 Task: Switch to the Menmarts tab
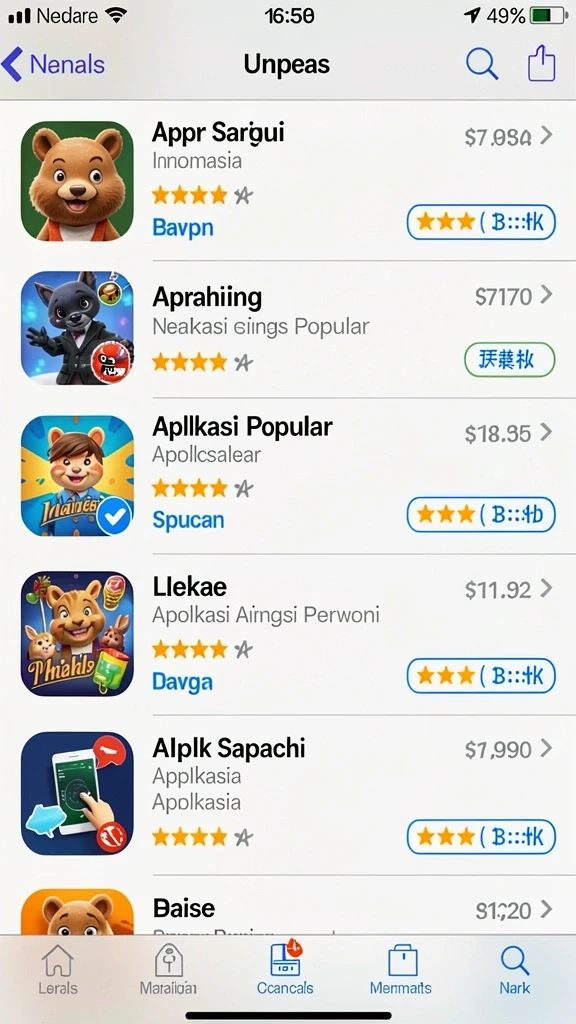[401, 970]
